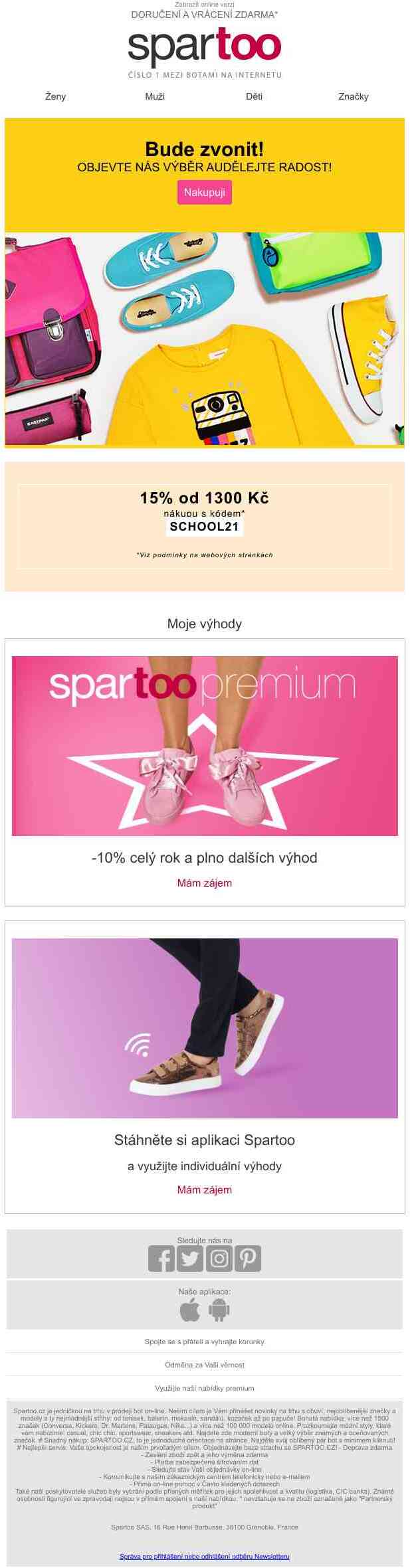The width and height of the screenshot is (410, 1568).
Task: Open Spartoo's Facebook page
Action: (x=161, y=1258)
